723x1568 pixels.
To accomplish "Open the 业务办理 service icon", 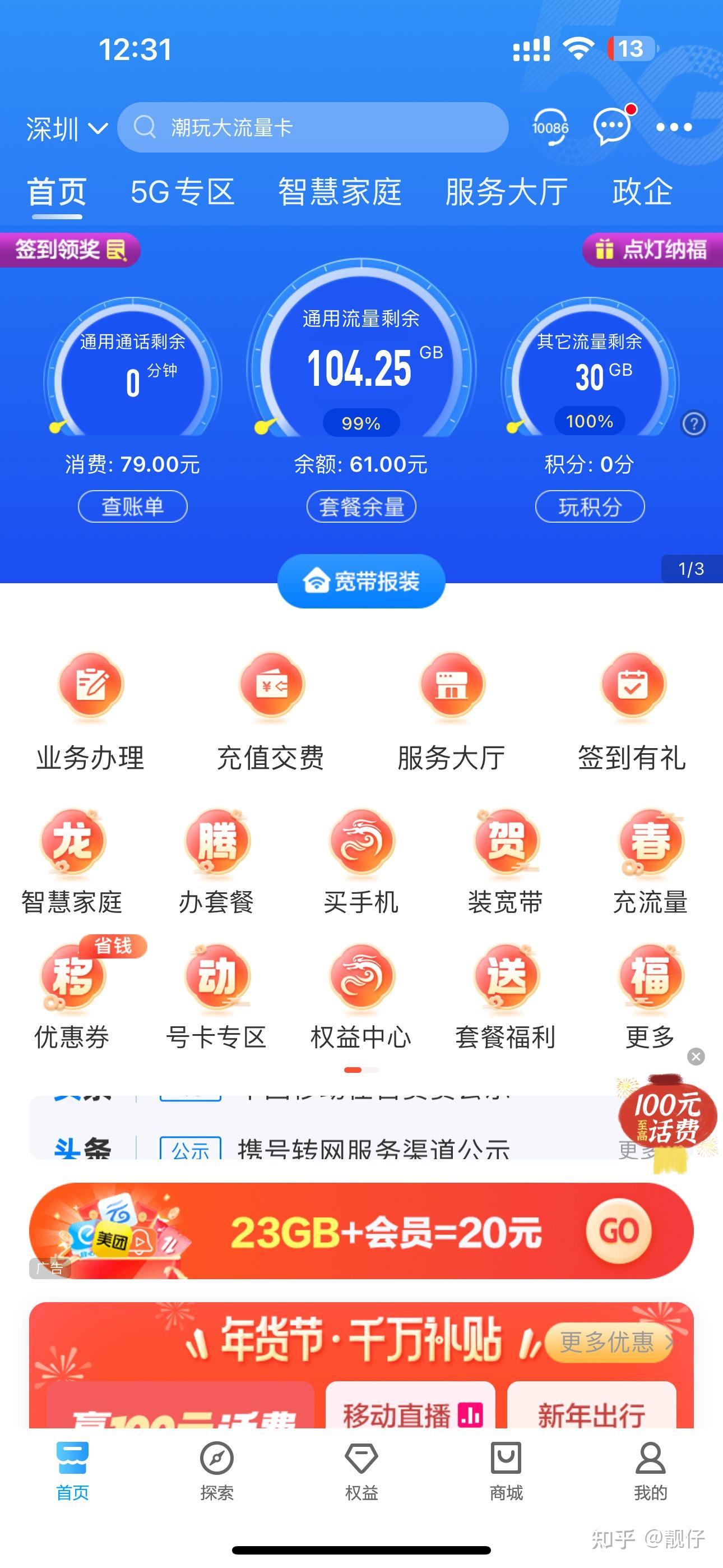I will [x=90, y=700].
